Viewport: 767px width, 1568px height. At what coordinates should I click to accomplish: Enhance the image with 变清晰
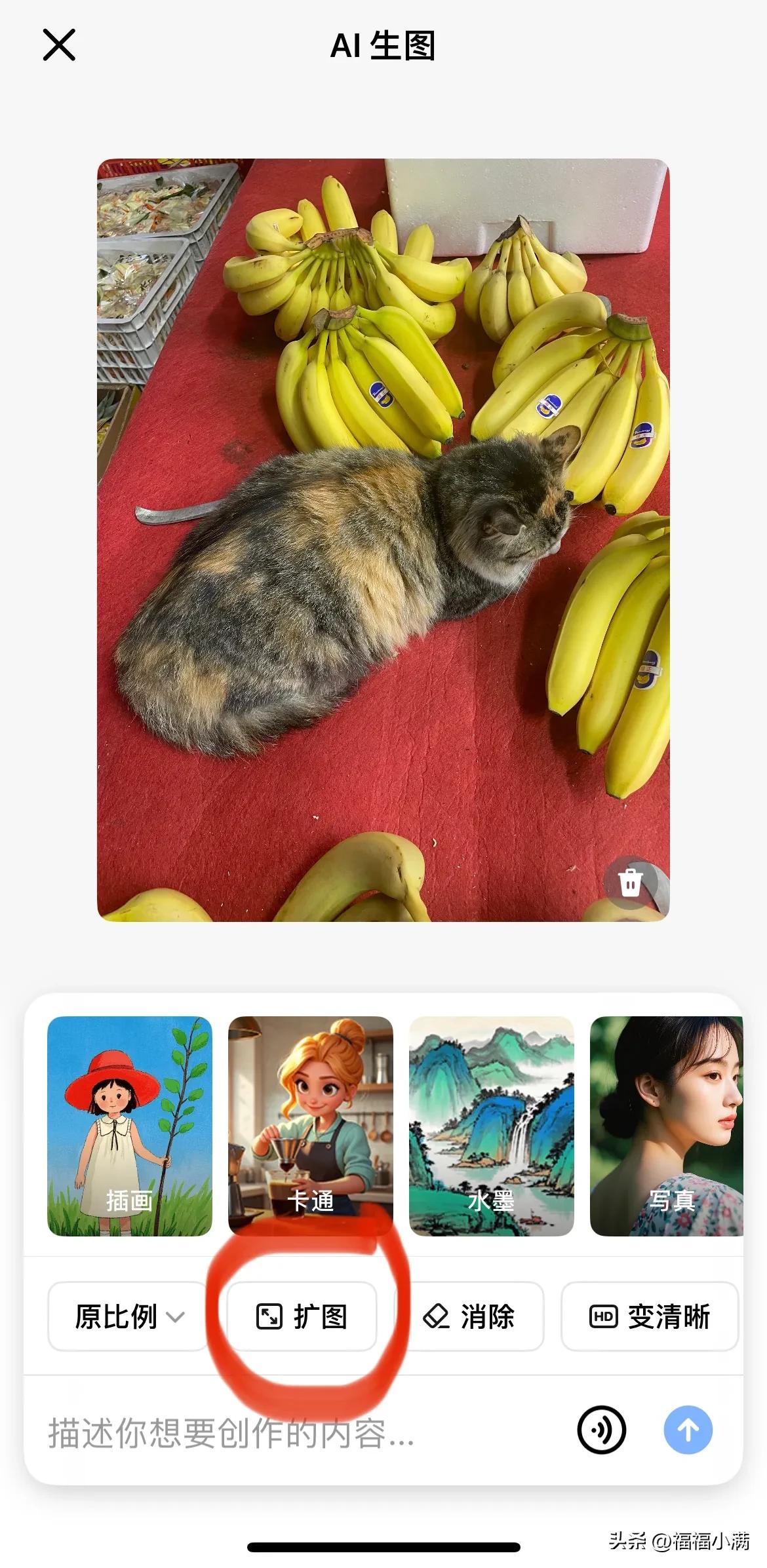(x=650, y=1316)
